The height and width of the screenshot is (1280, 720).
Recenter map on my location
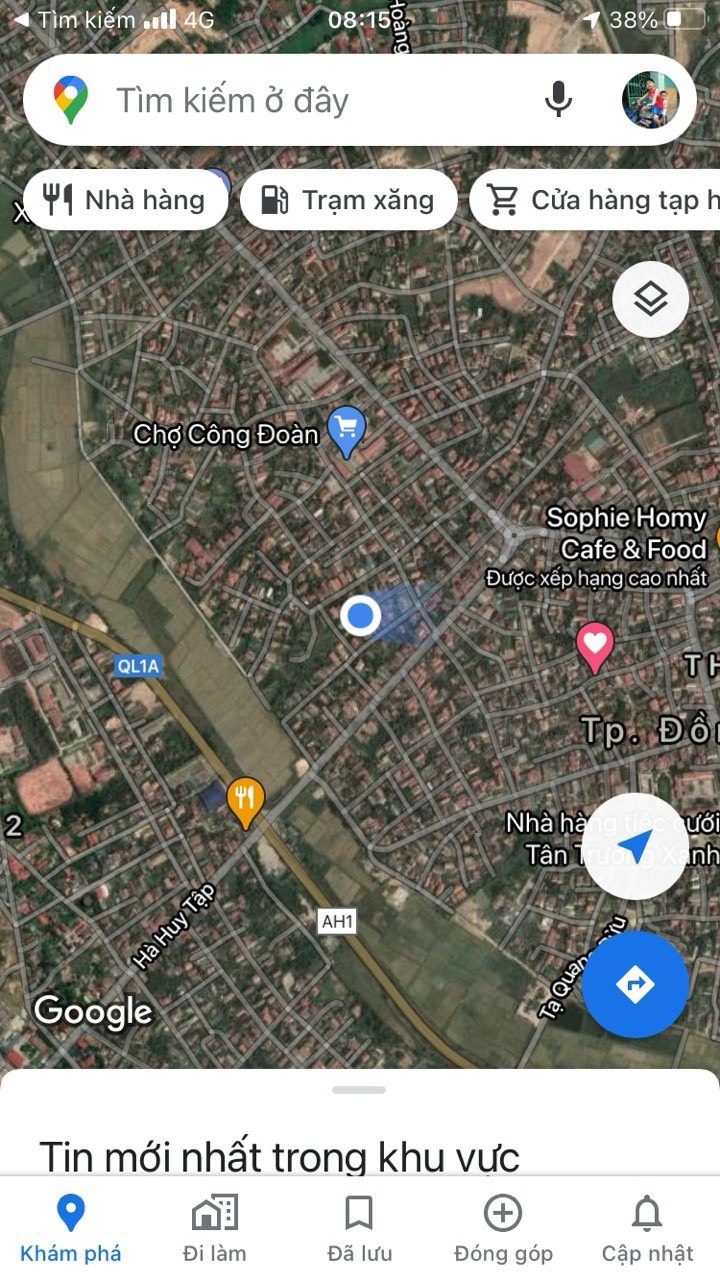(635, 846)
